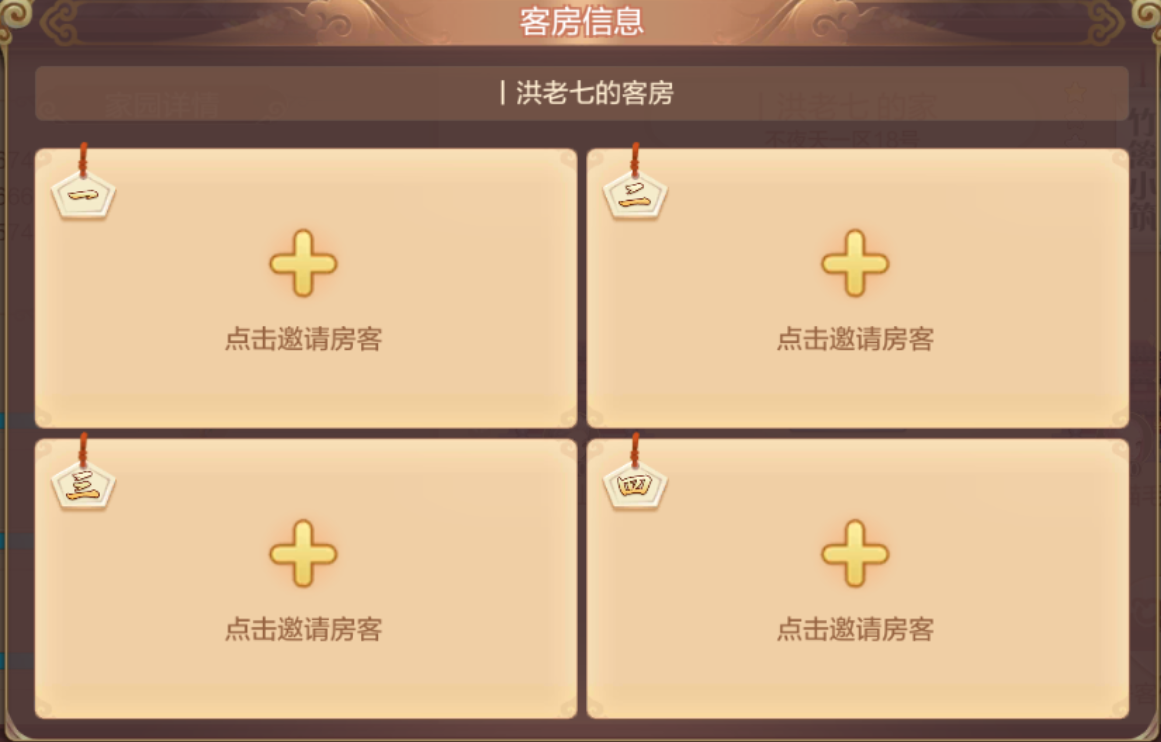Invite a tenant to guest room four

pyautogui.click(x=855, y=554)
